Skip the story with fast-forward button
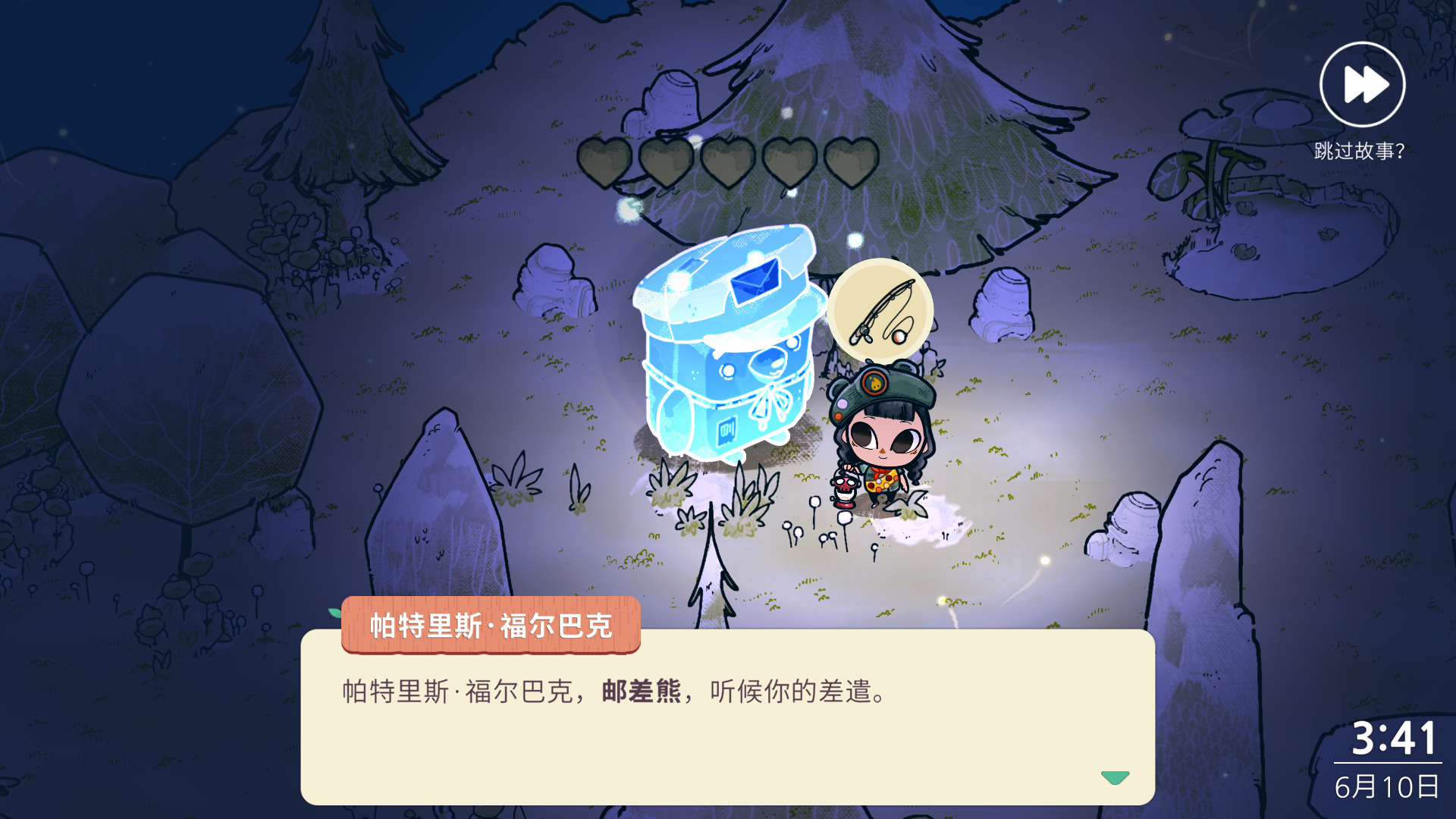Image resolution: width=1456 pixels, height=819 pixels. [x=1362, y=84]
